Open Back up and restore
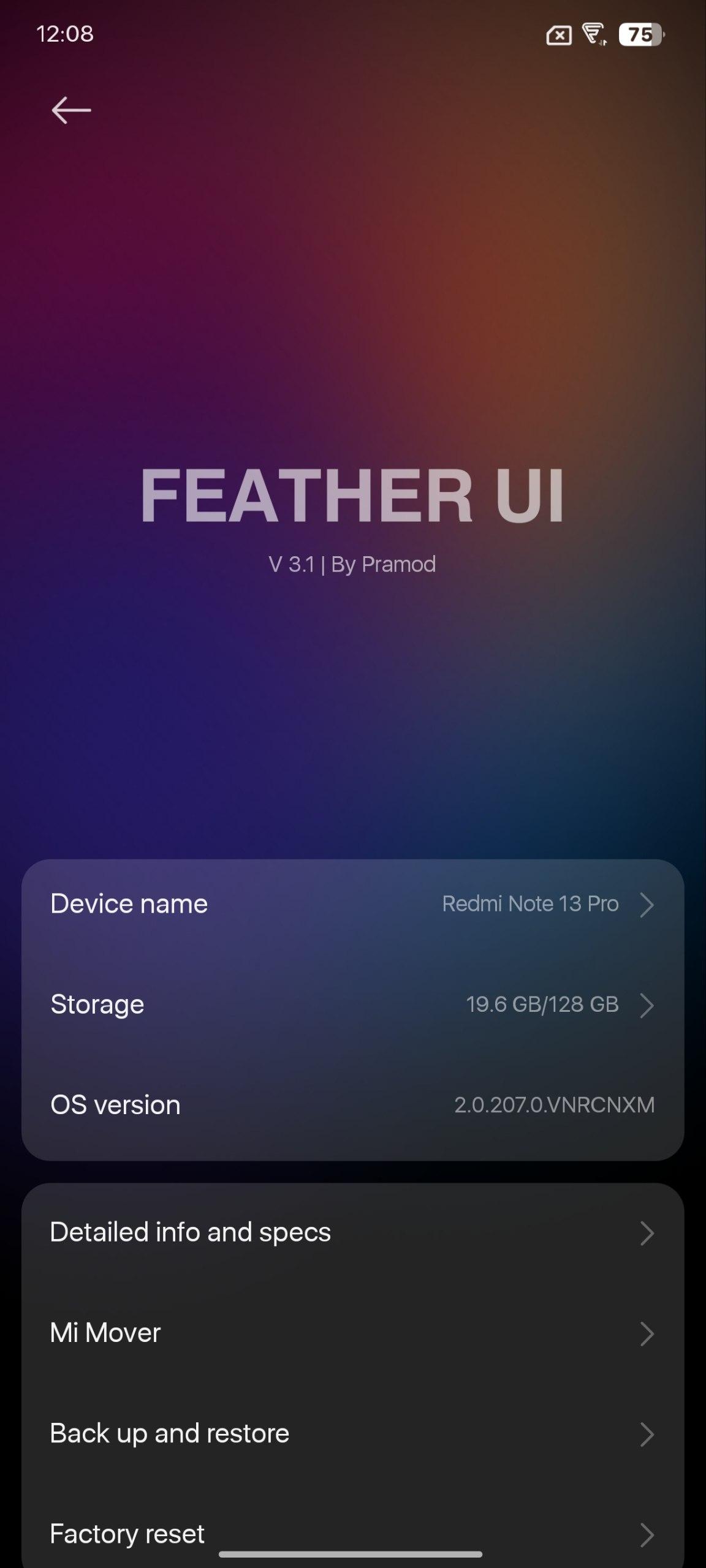Image resolution: width=706 pixels, height=1568 pixels. [352, 1433]
